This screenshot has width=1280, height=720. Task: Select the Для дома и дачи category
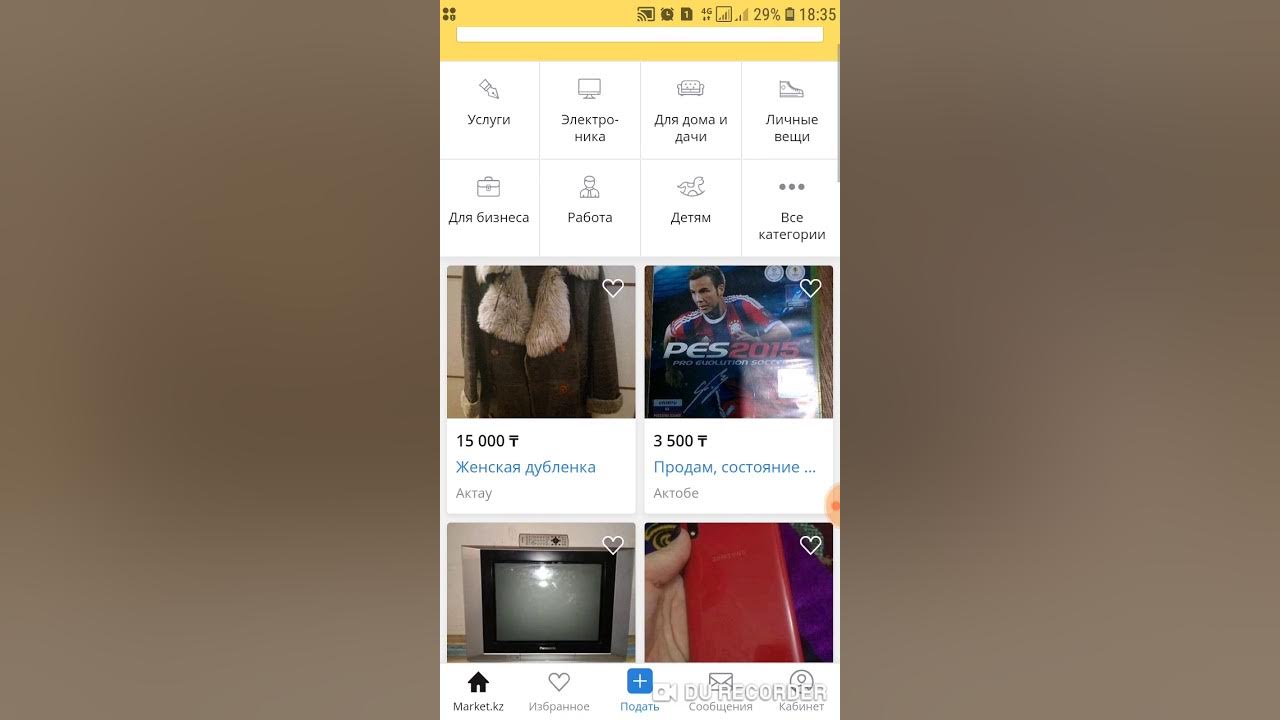691,110
